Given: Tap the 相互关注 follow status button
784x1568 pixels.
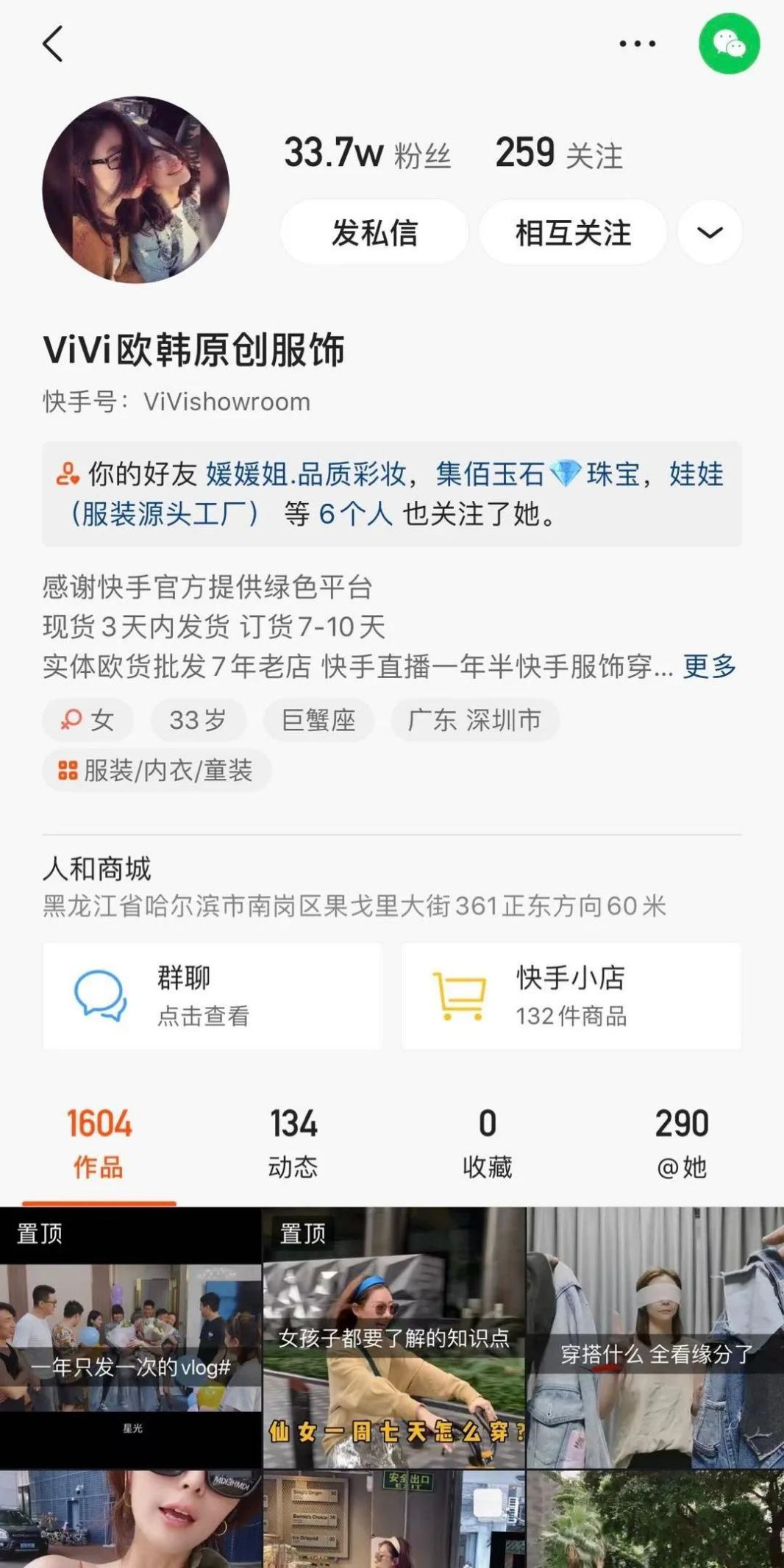Looking at the screenshot, I should 573,233.
